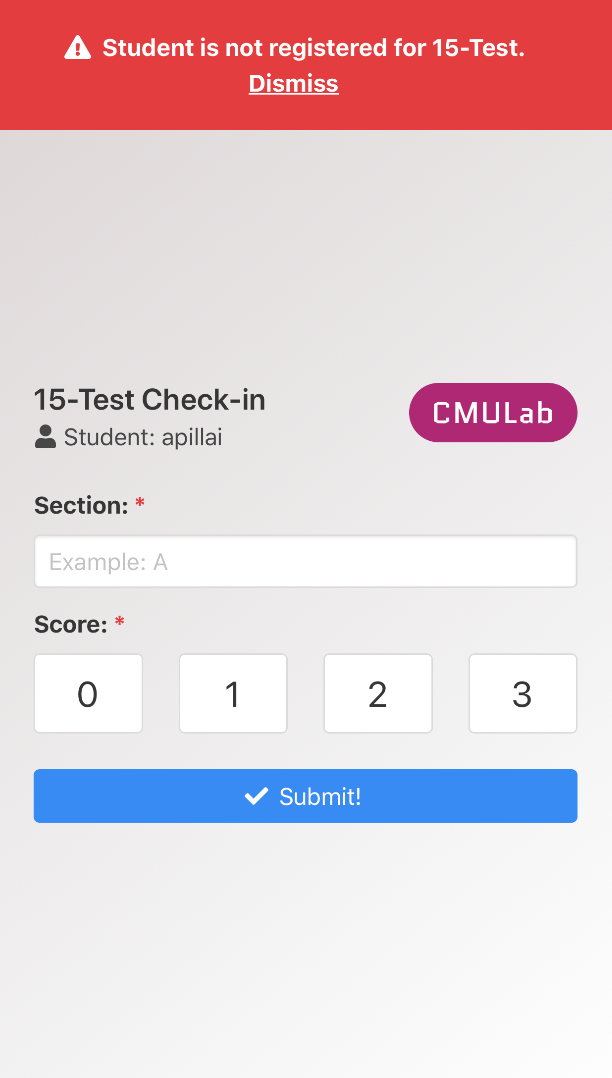This screenshot has height=1078, width=612.
Task: Dismiss the not registered error banner
Action: 293,84
